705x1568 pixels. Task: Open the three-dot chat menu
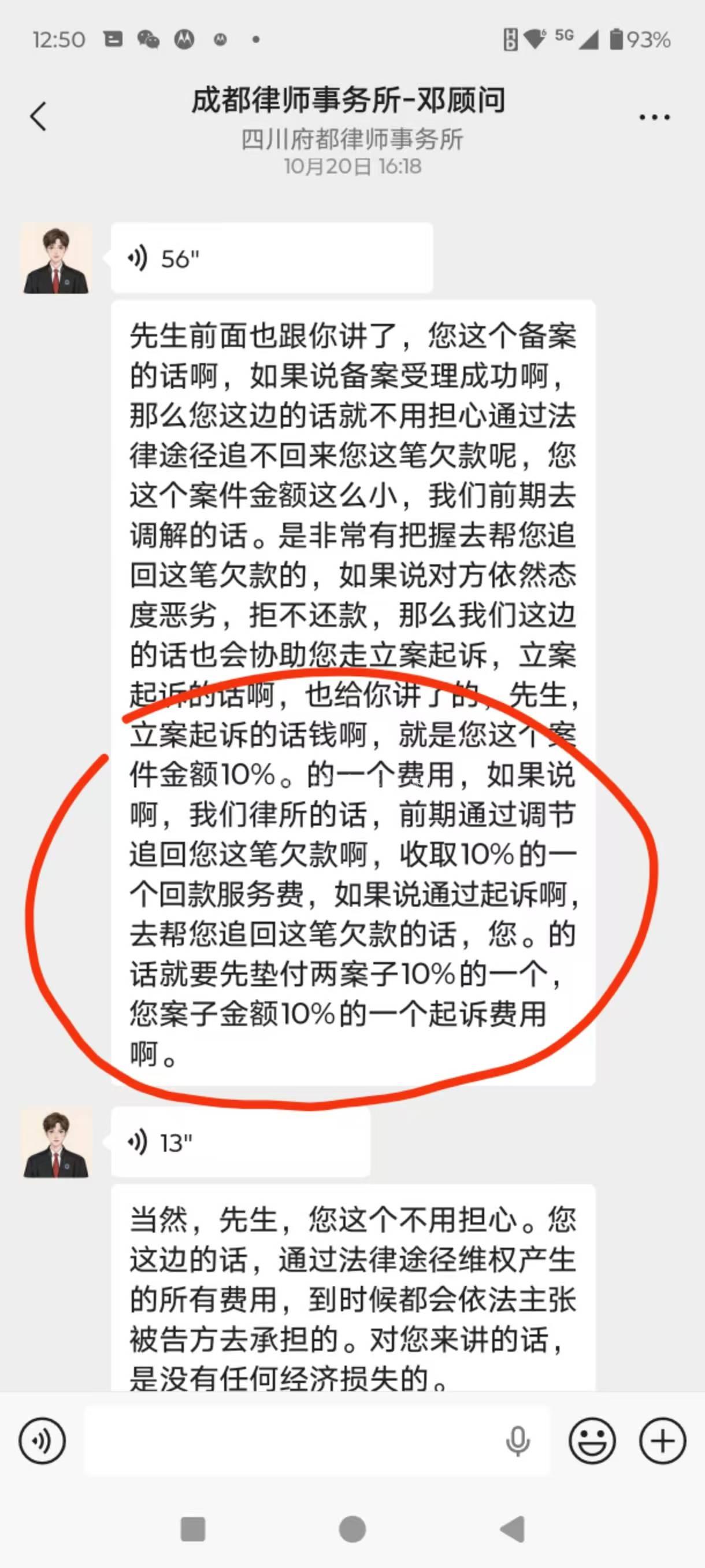tap(654, 117)
